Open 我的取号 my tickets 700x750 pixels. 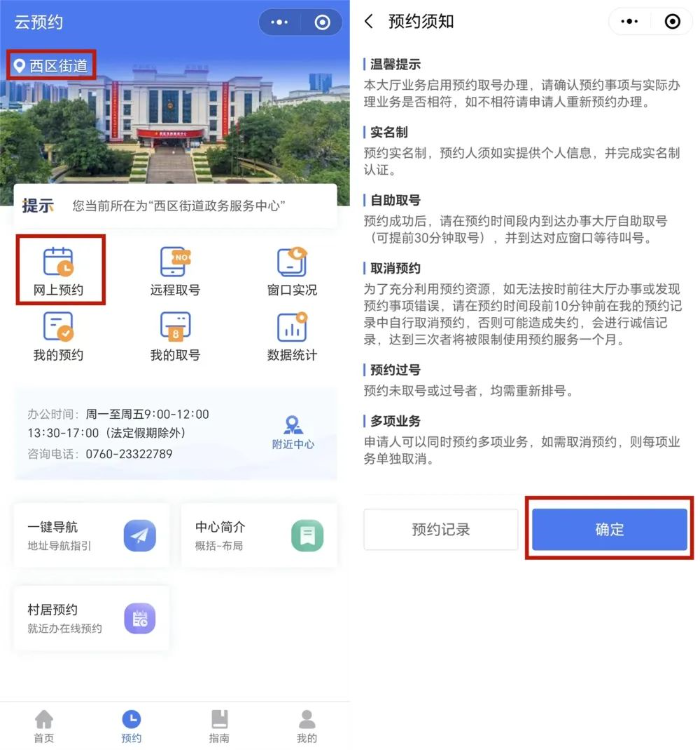pos(175,336)
